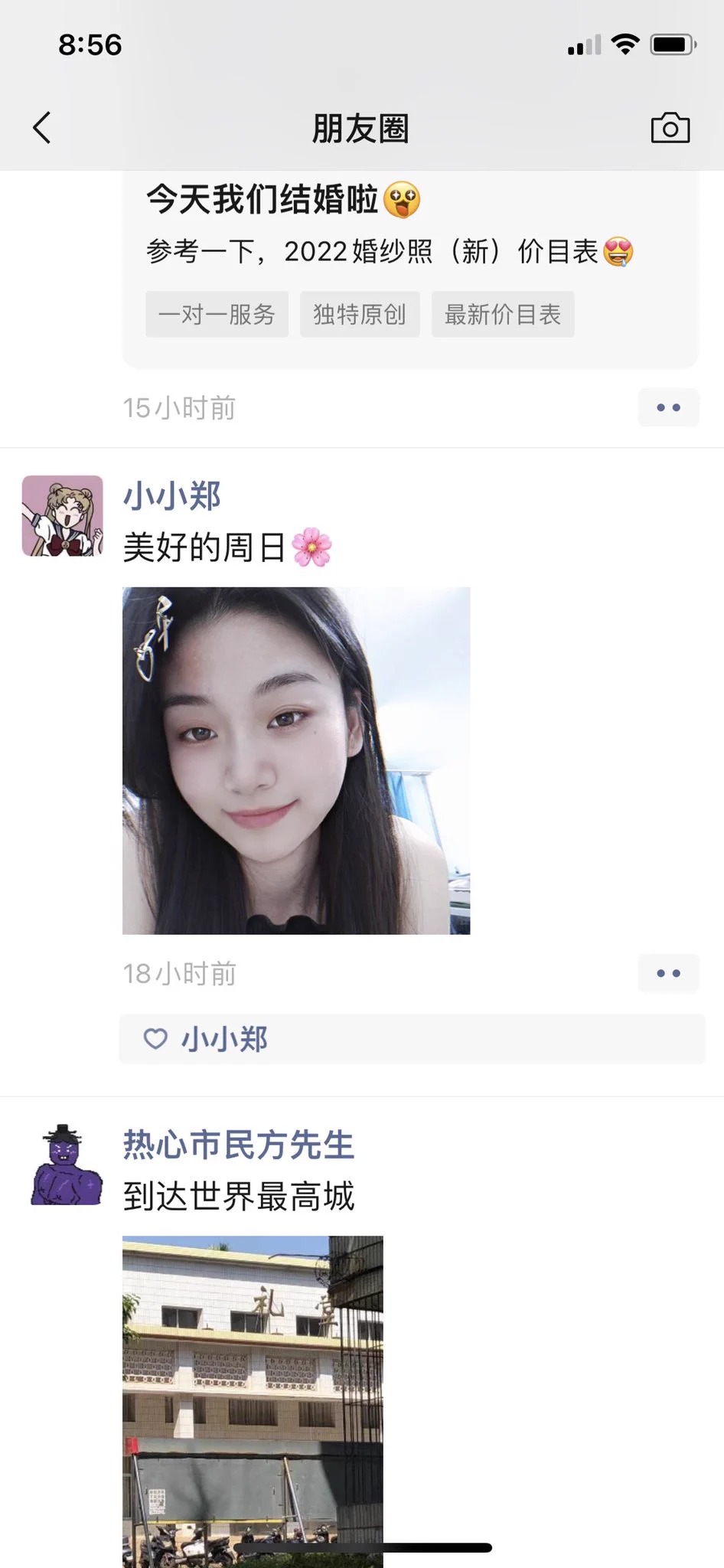The width and height of the screenshot is (724, 1568).
Task: Tap the 热心市民方先生 name link
Action: tap(239, 1145)
